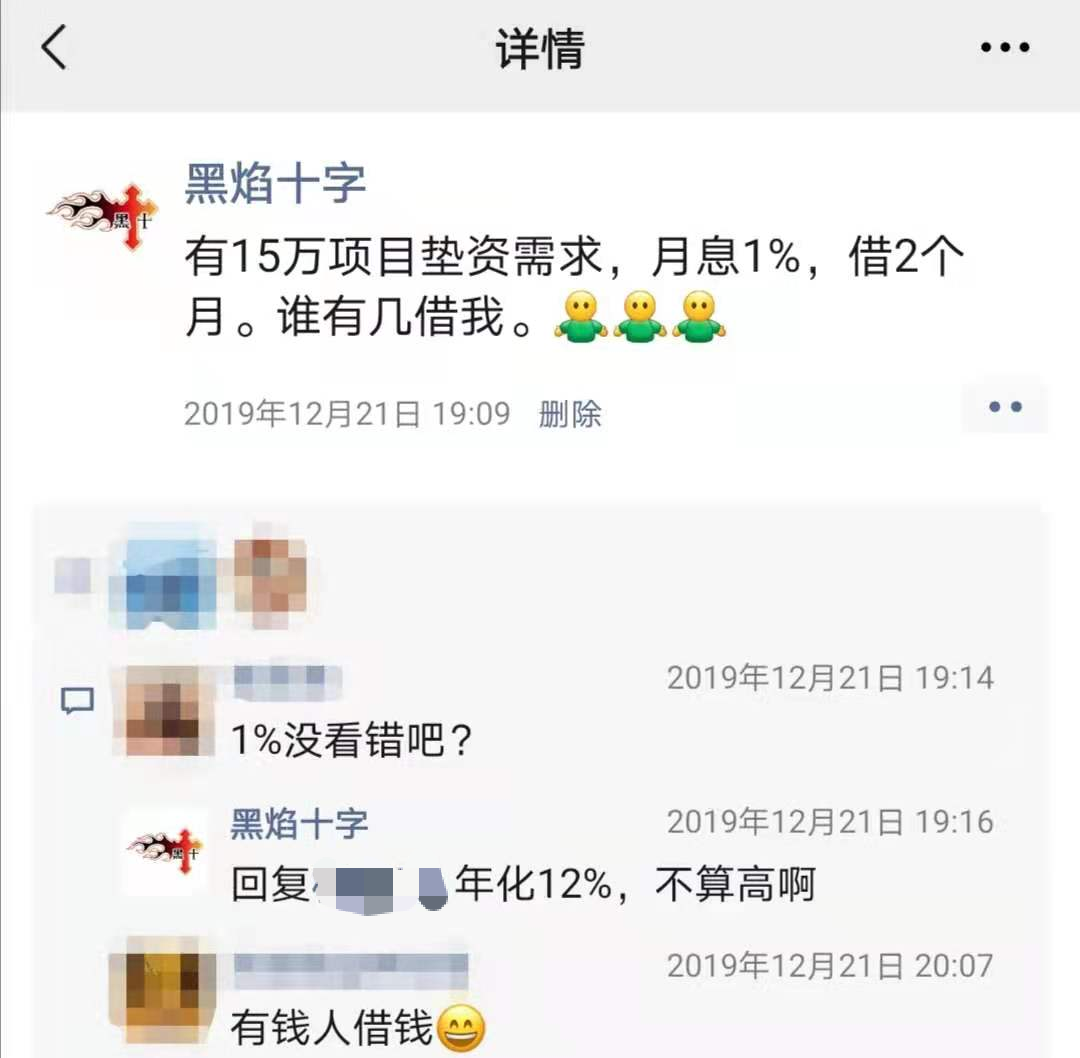Open the top-right overflow menu
Image resolution: width=1080 pixels, height=1058 pixels.
point(1003,48)
